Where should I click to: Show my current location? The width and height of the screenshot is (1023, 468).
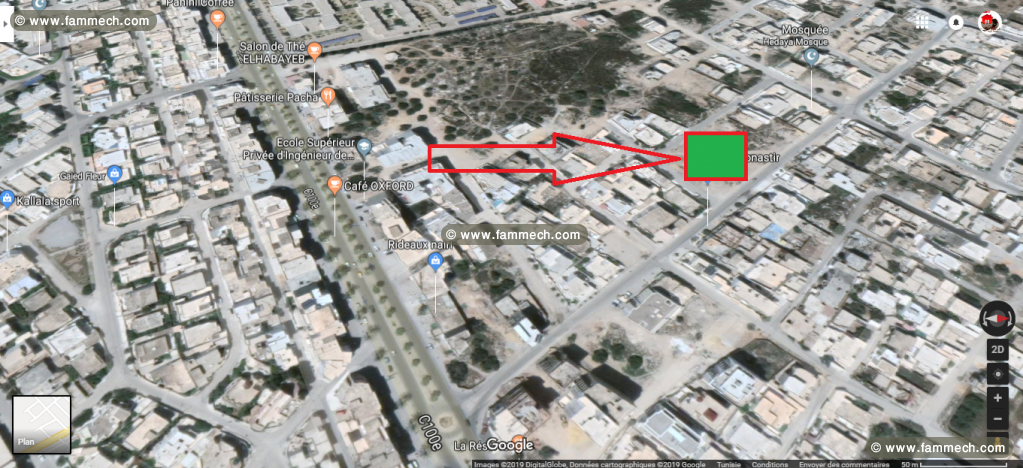997,374
